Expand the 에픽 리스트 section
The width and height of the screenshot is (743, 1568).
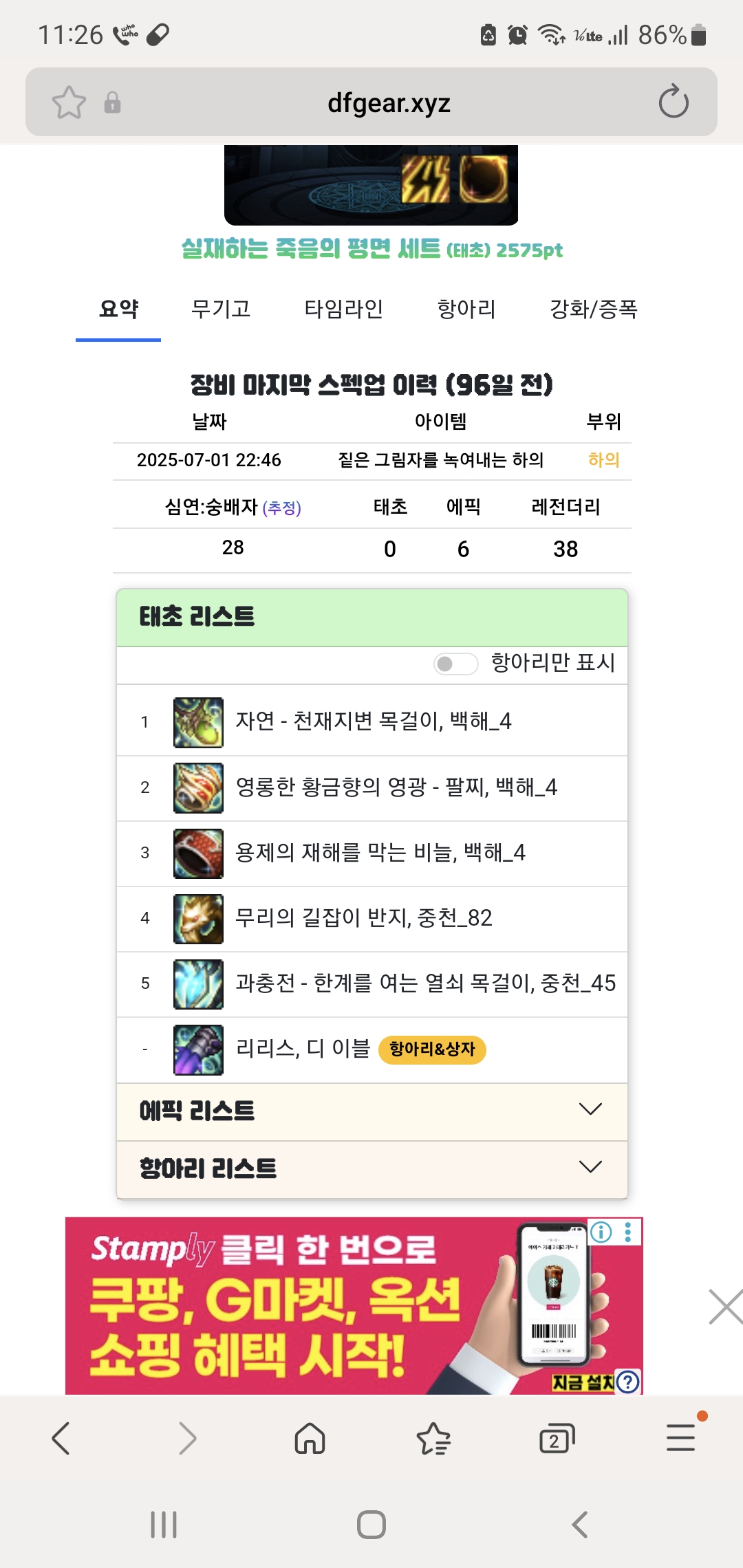[371, 1111]
